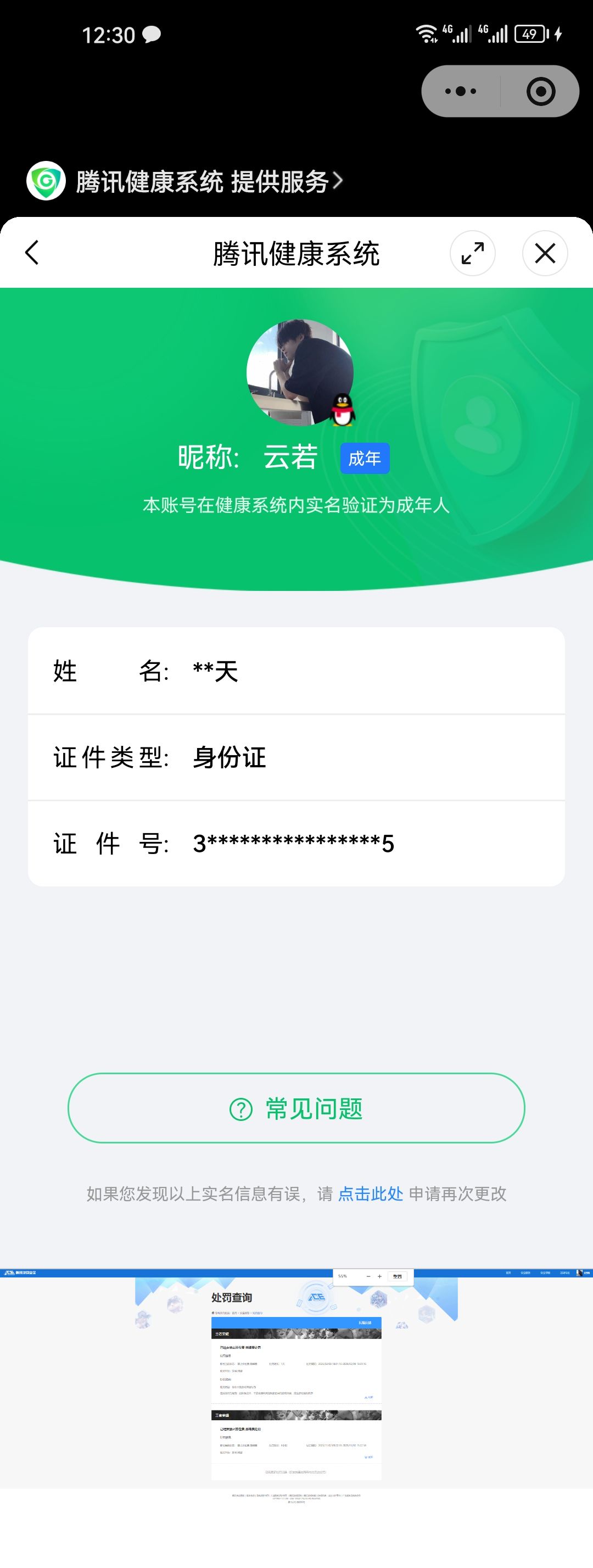Tap the 点击此处 link to change info

point(370,1193)
